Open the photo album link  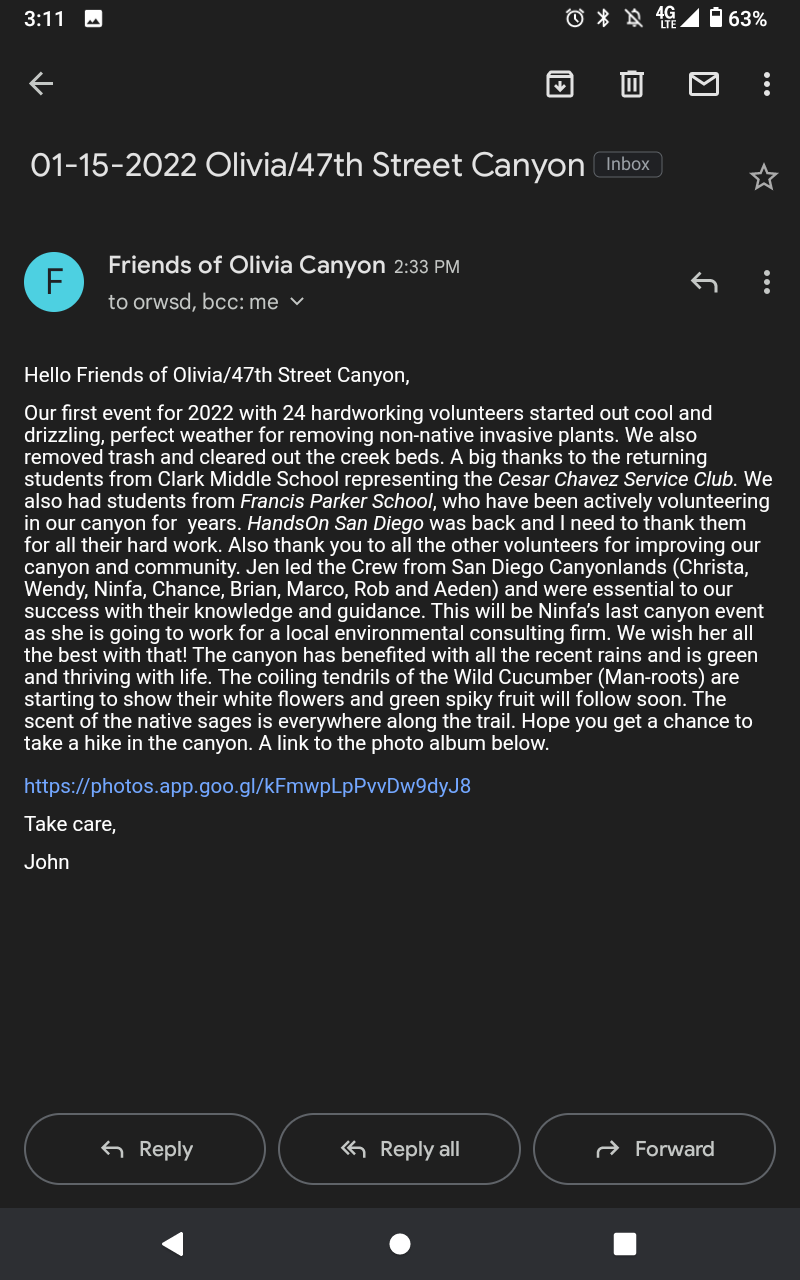coord(247,786)
